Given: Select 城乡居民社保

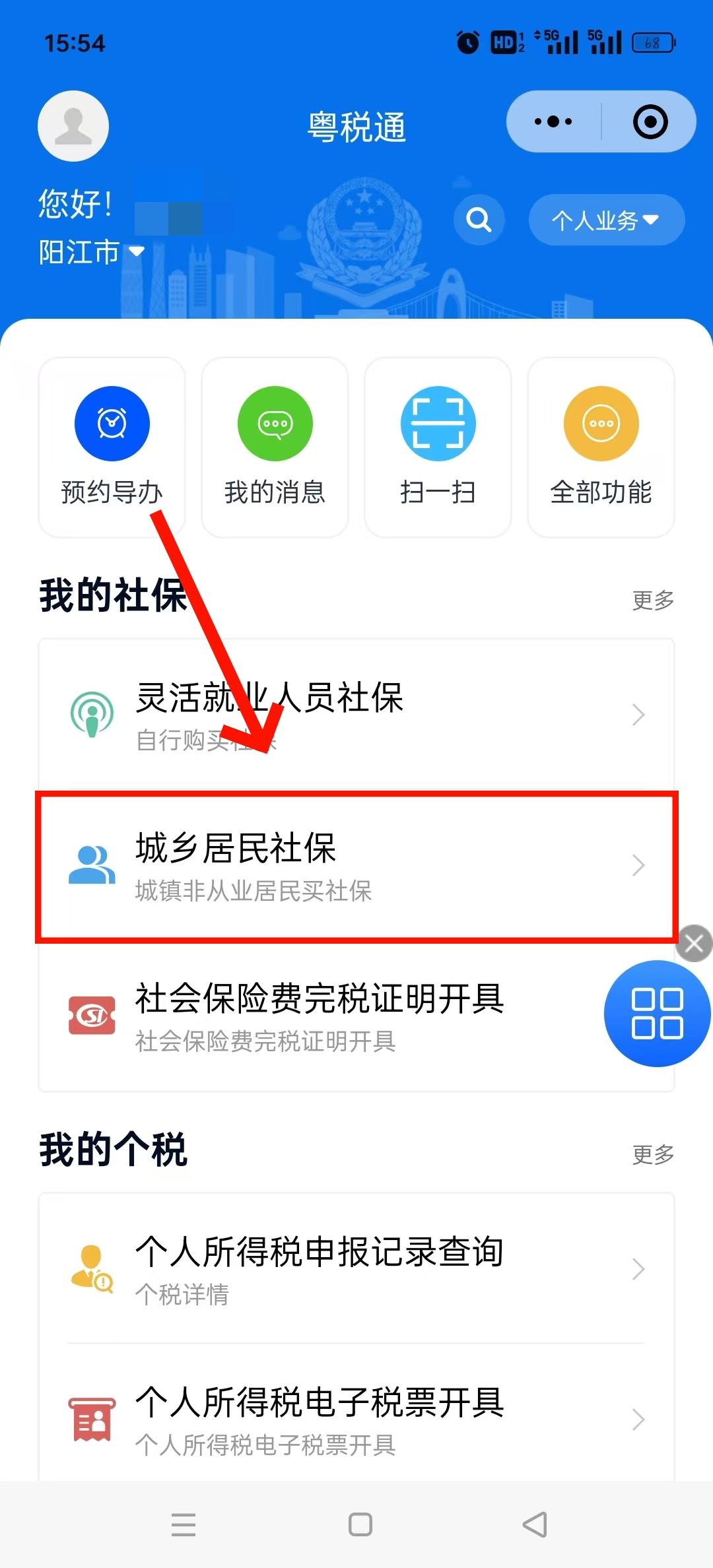Looking at the screenshot, I should pyautogui.click(x=356, y=866).
